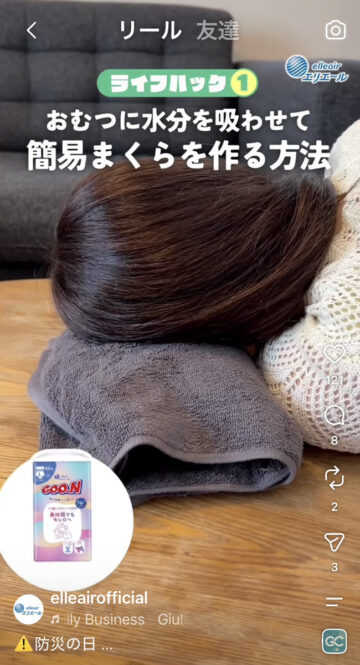Repost this reel
Screen dimensions: 360x665
pos(334,479)
